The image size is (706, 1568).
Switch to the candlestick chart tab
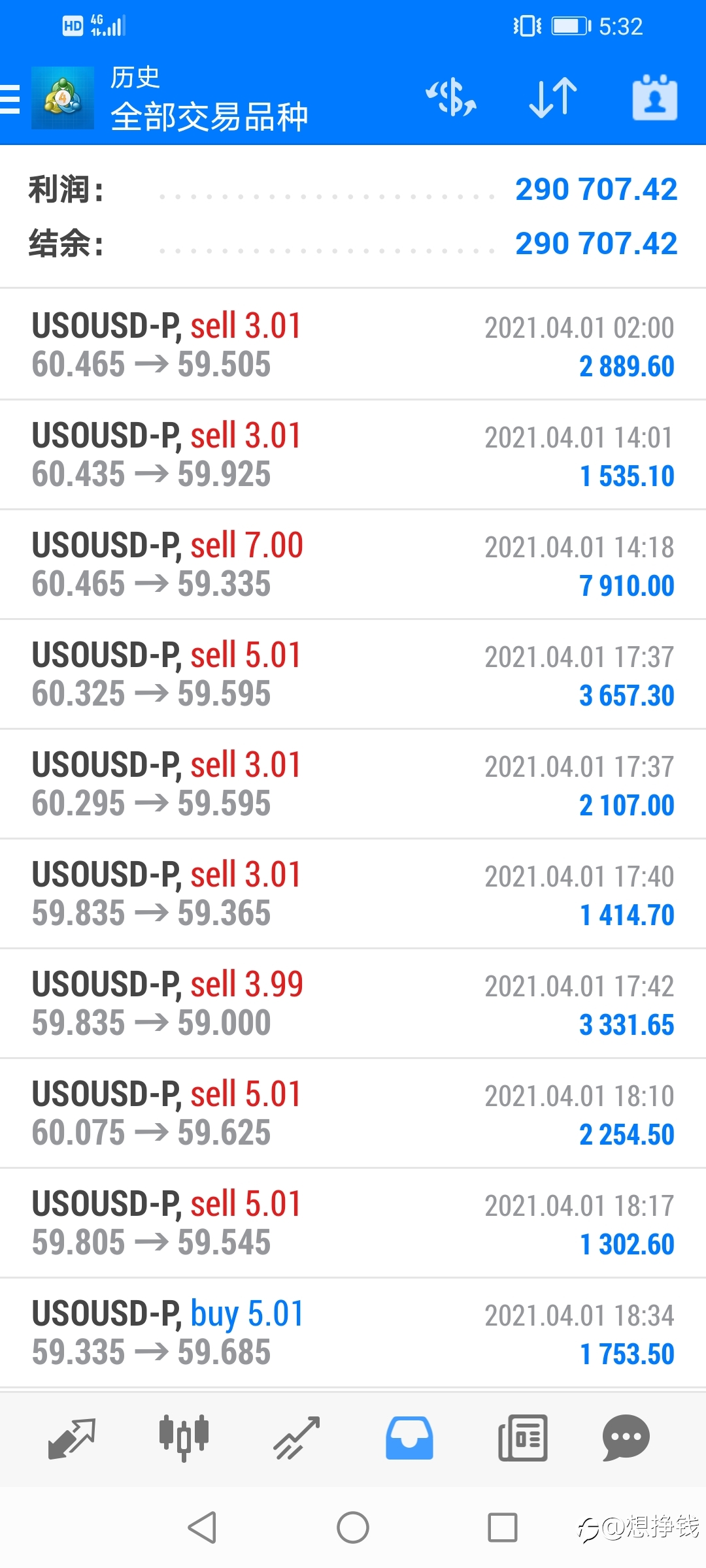pyautogui.click(x=184, y=1438)
